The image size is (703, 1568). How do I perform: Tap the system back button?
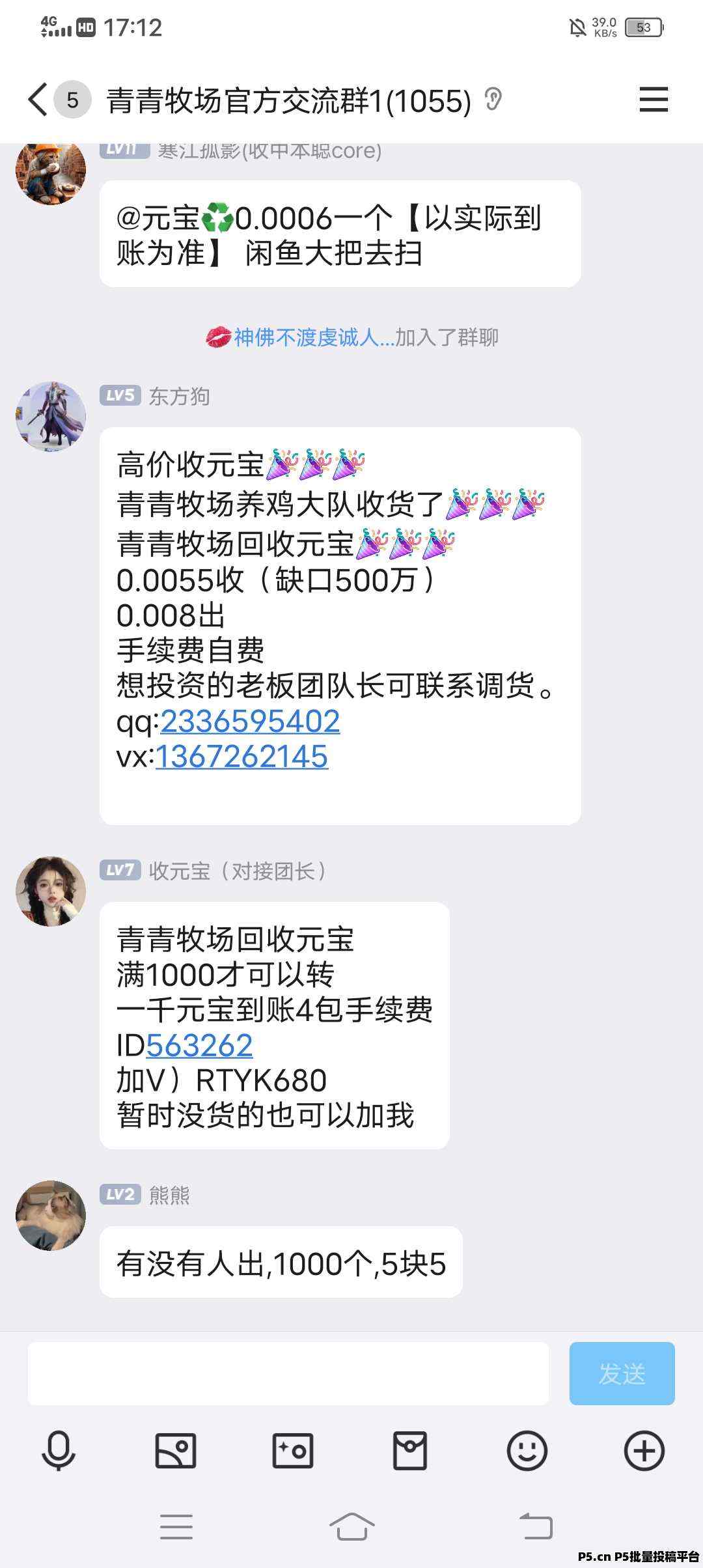tap(536, 1526)
